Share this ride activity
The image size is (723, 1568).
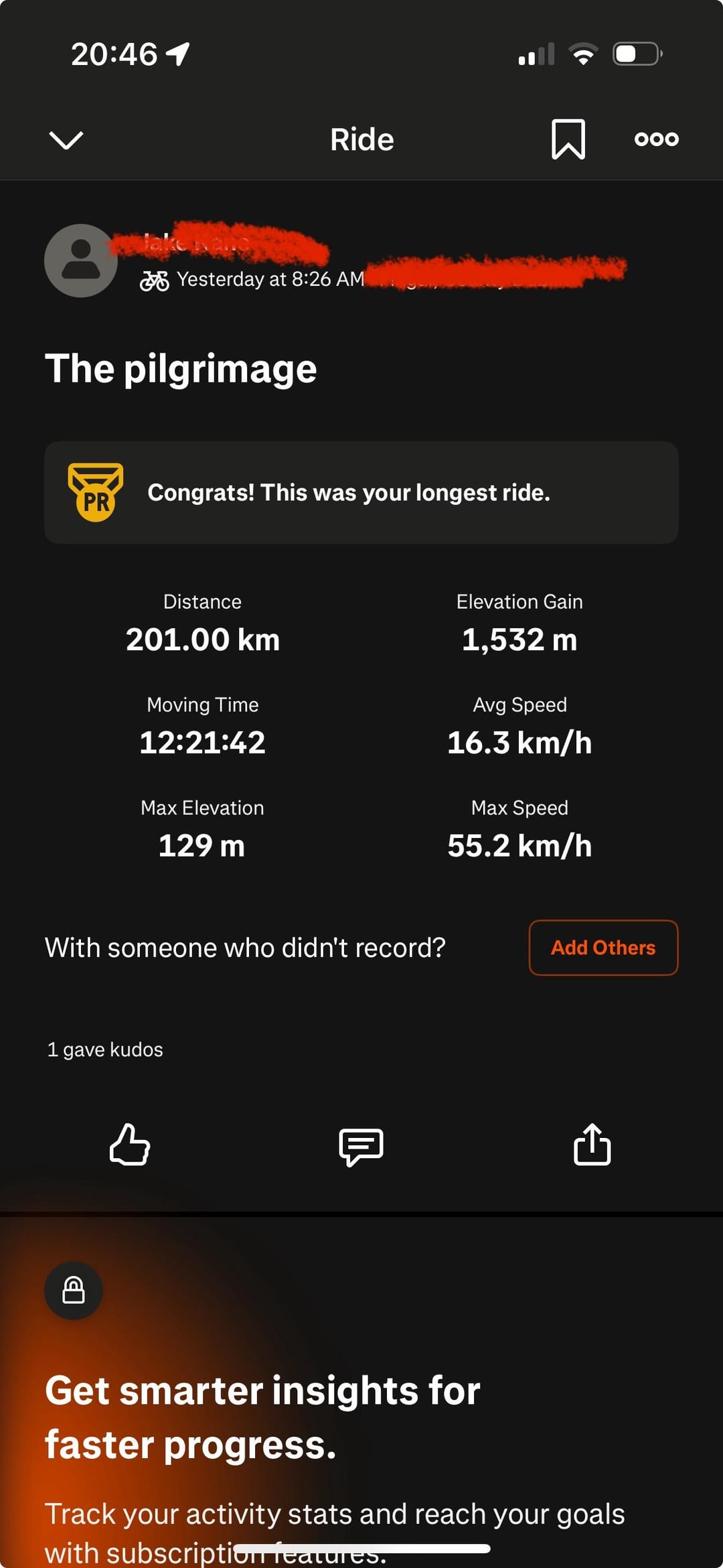592,1144
